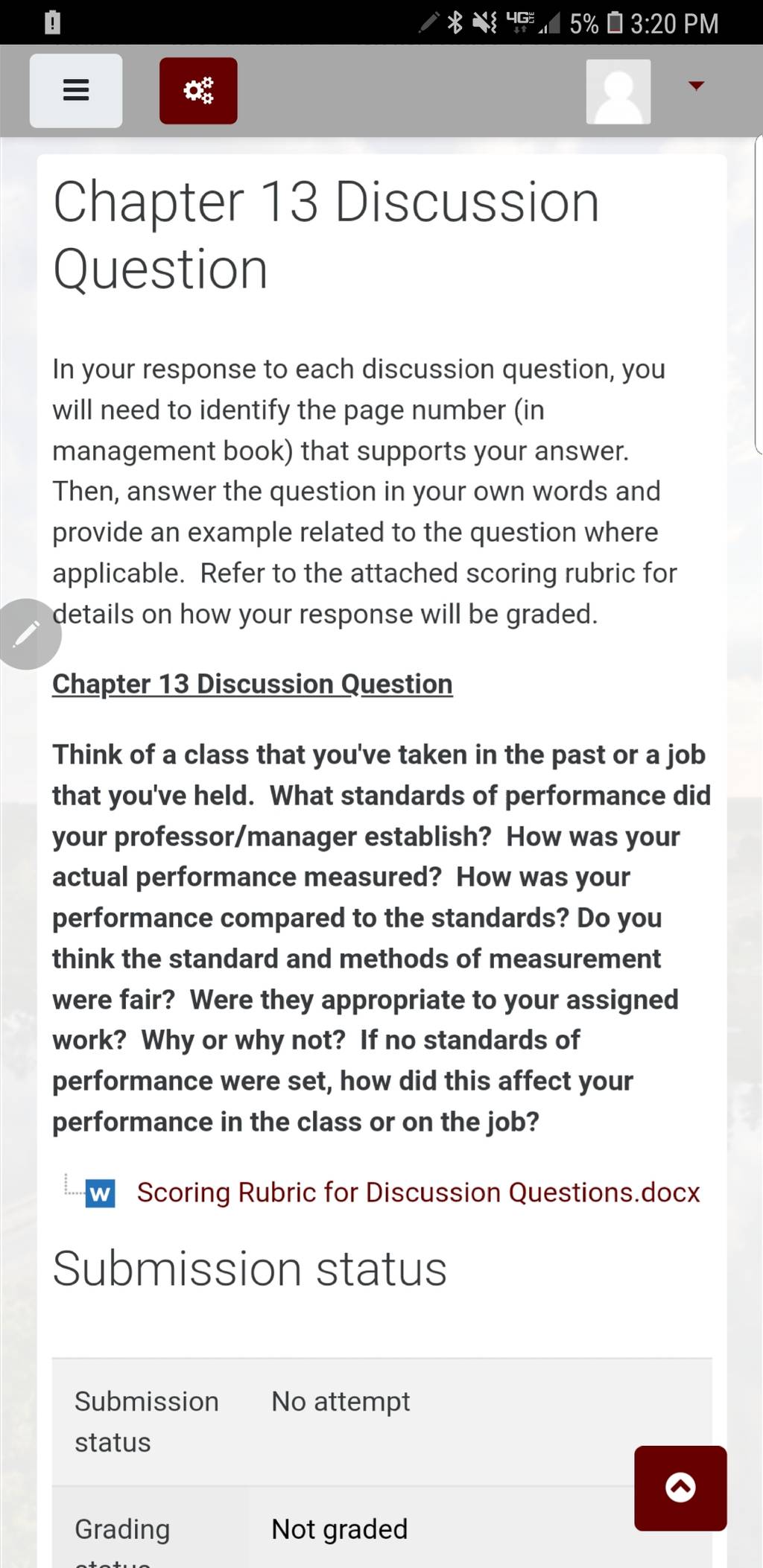Tap the floating pencil edit button
Viewport: 763px width, 1568px height.
tap(28, 634)
